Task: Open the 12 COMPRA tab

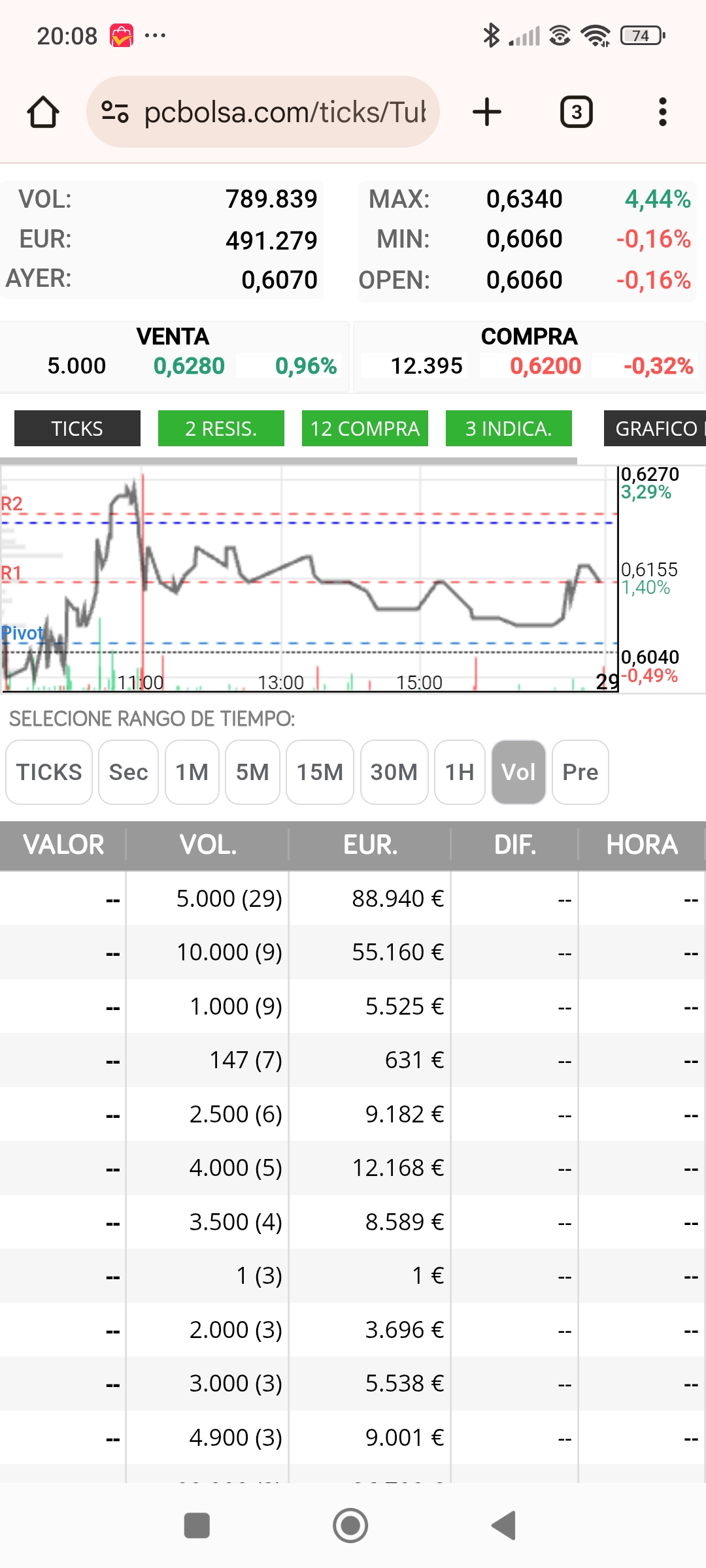Action: tap(365, 429)
